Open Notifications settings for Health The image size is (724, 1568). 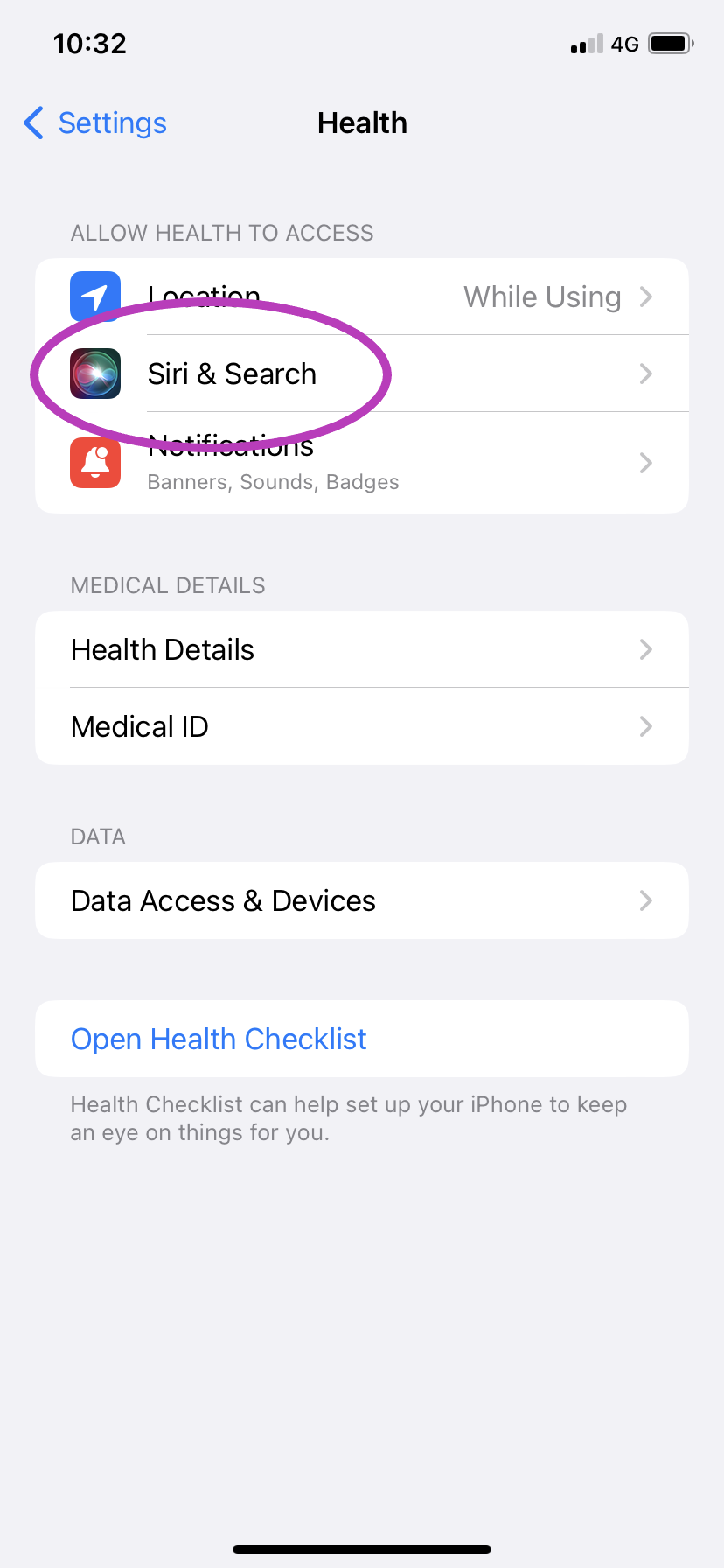362,463
